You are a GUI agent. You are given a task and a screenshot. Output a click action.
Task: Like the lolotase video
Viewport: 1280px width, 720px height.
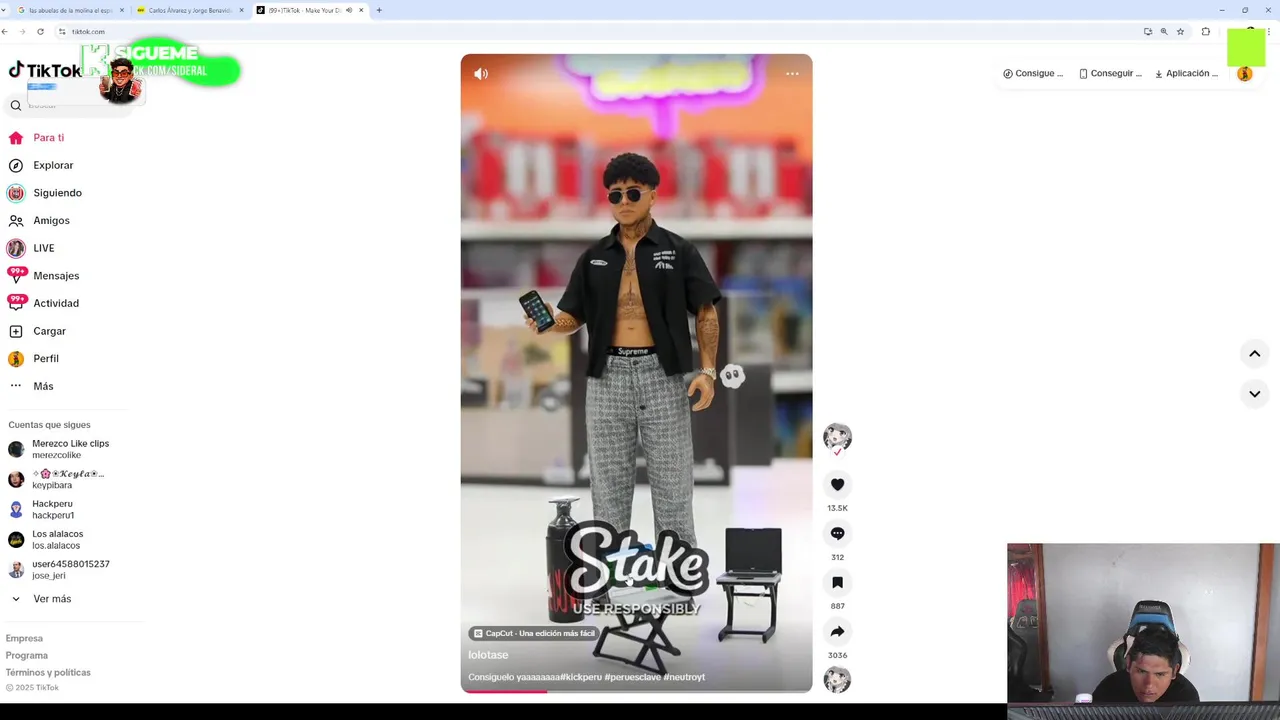[837, 485]
